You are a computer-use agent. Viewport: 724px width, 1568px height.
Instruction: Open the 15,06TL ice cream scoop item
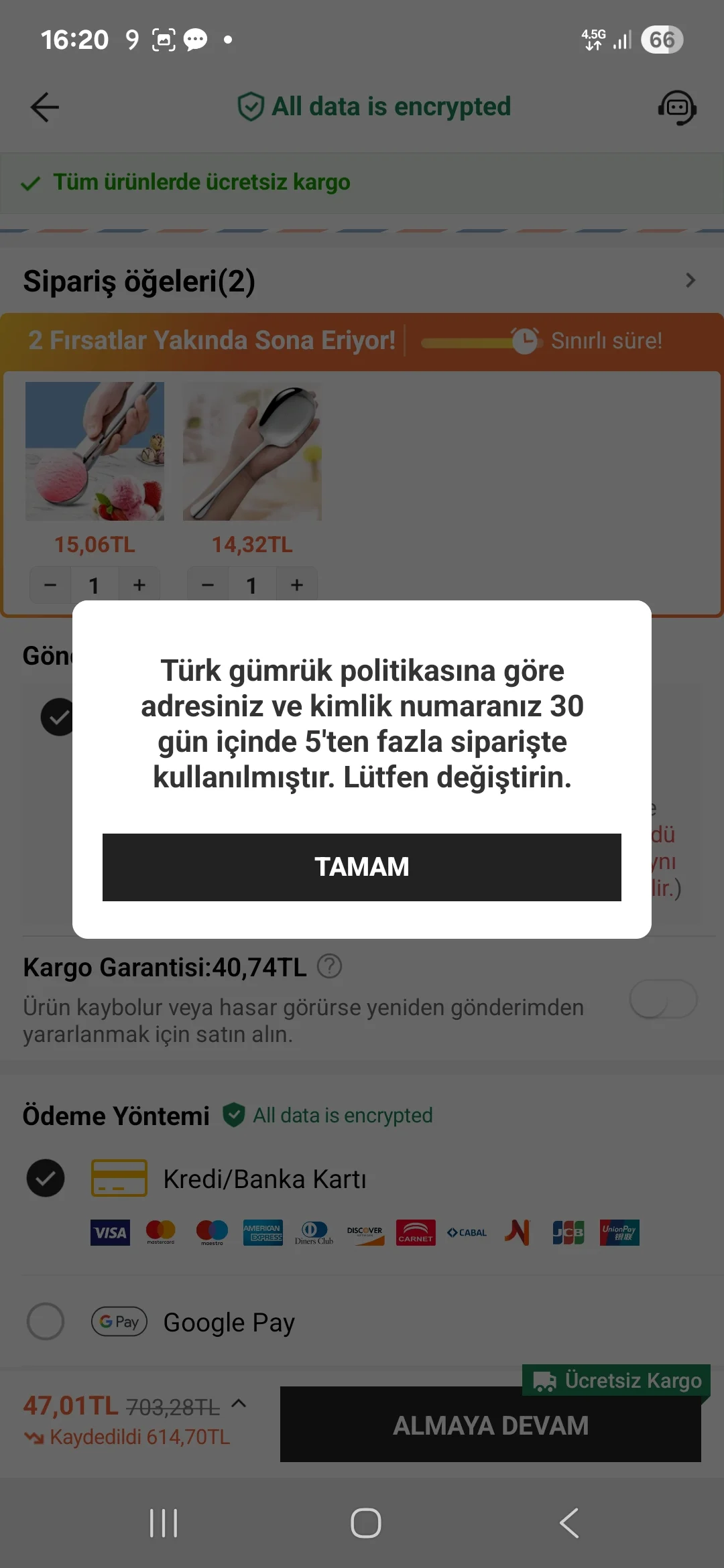(x=95, y=451)
